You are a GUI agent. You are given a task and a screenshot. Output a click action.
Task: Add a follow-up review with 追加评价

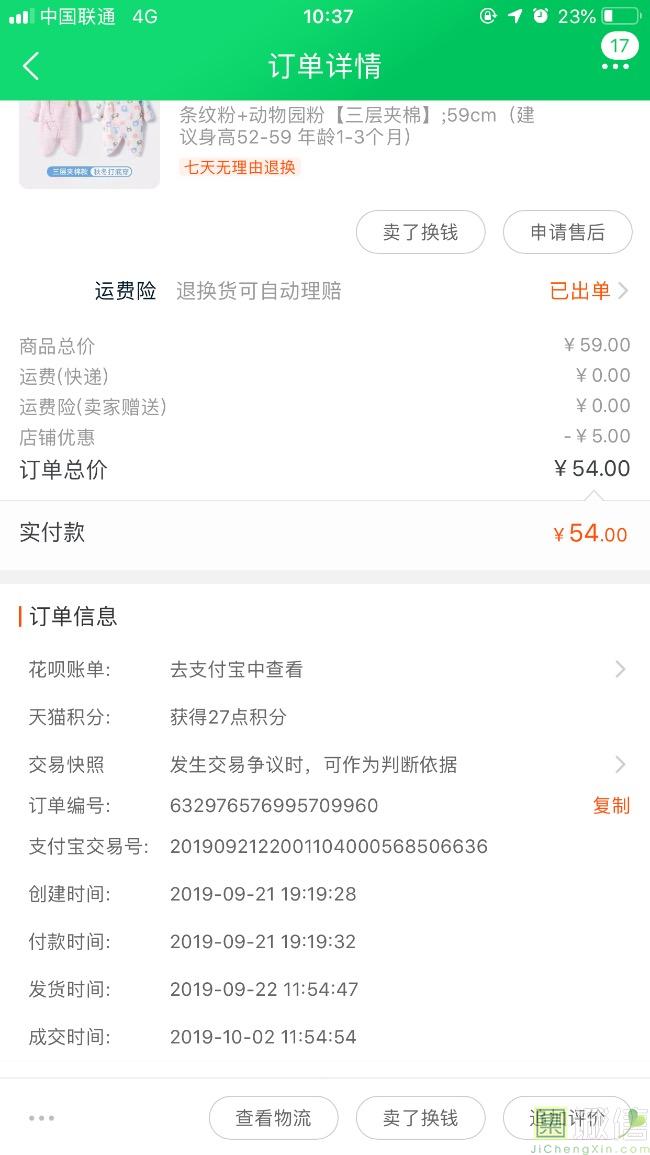pos(567,1118)
